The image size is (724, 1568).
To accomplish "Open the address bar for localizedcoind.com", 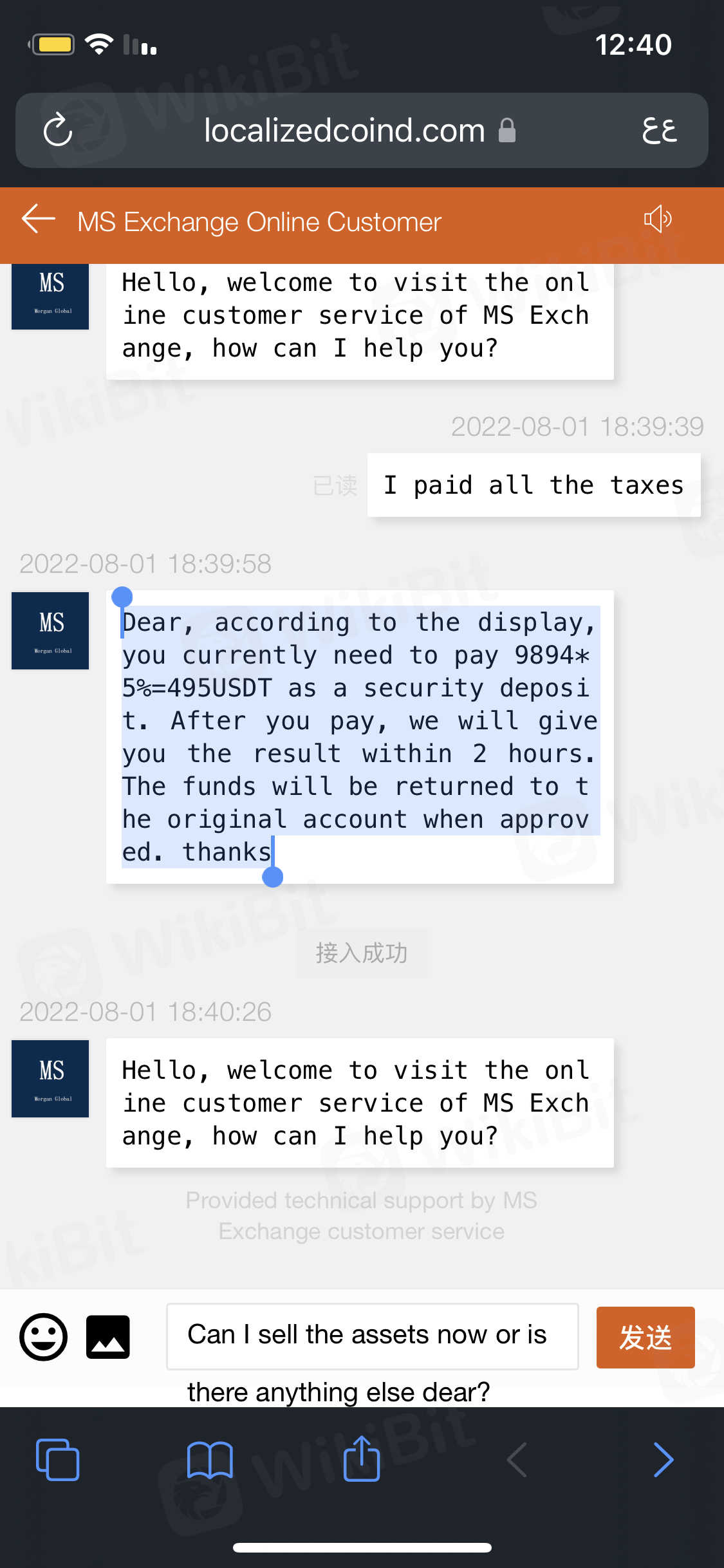I will point(344,131).
